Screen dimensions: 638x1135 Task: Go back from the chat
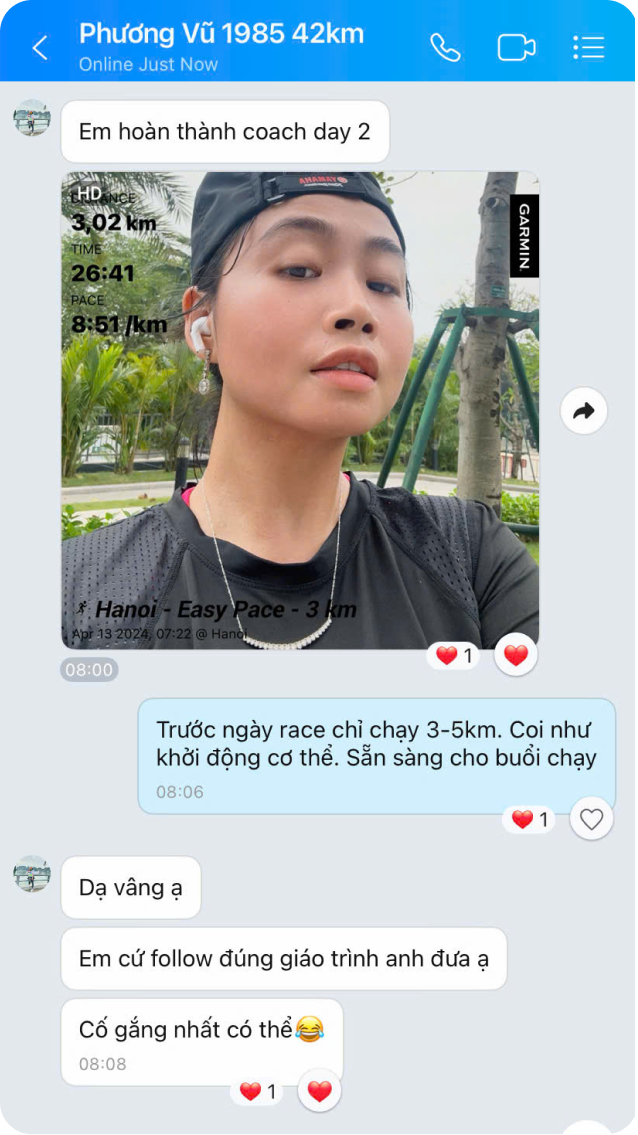click(40, 47)
